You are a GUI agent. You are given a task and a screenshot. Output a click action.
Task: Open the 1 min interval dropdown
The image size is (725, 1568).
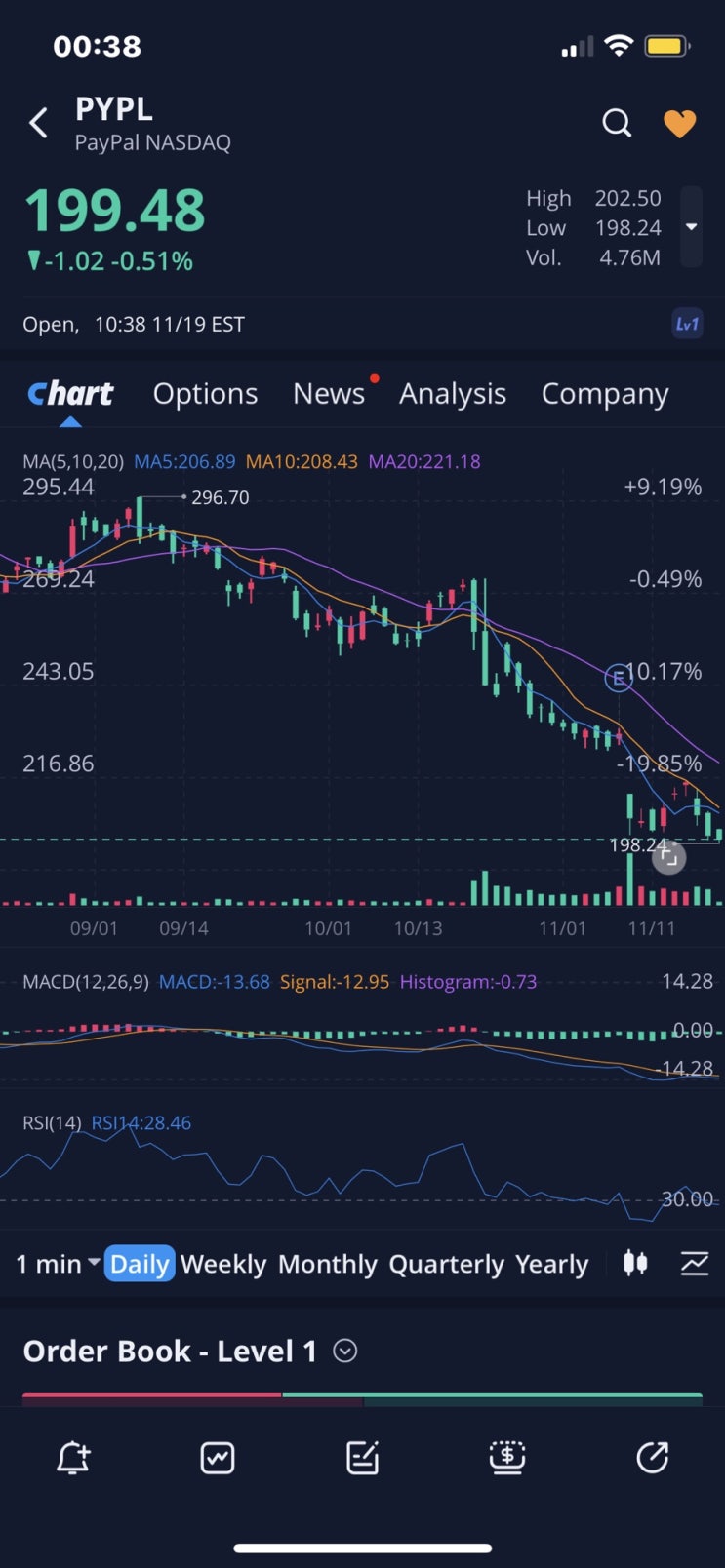pos(57,1264)
